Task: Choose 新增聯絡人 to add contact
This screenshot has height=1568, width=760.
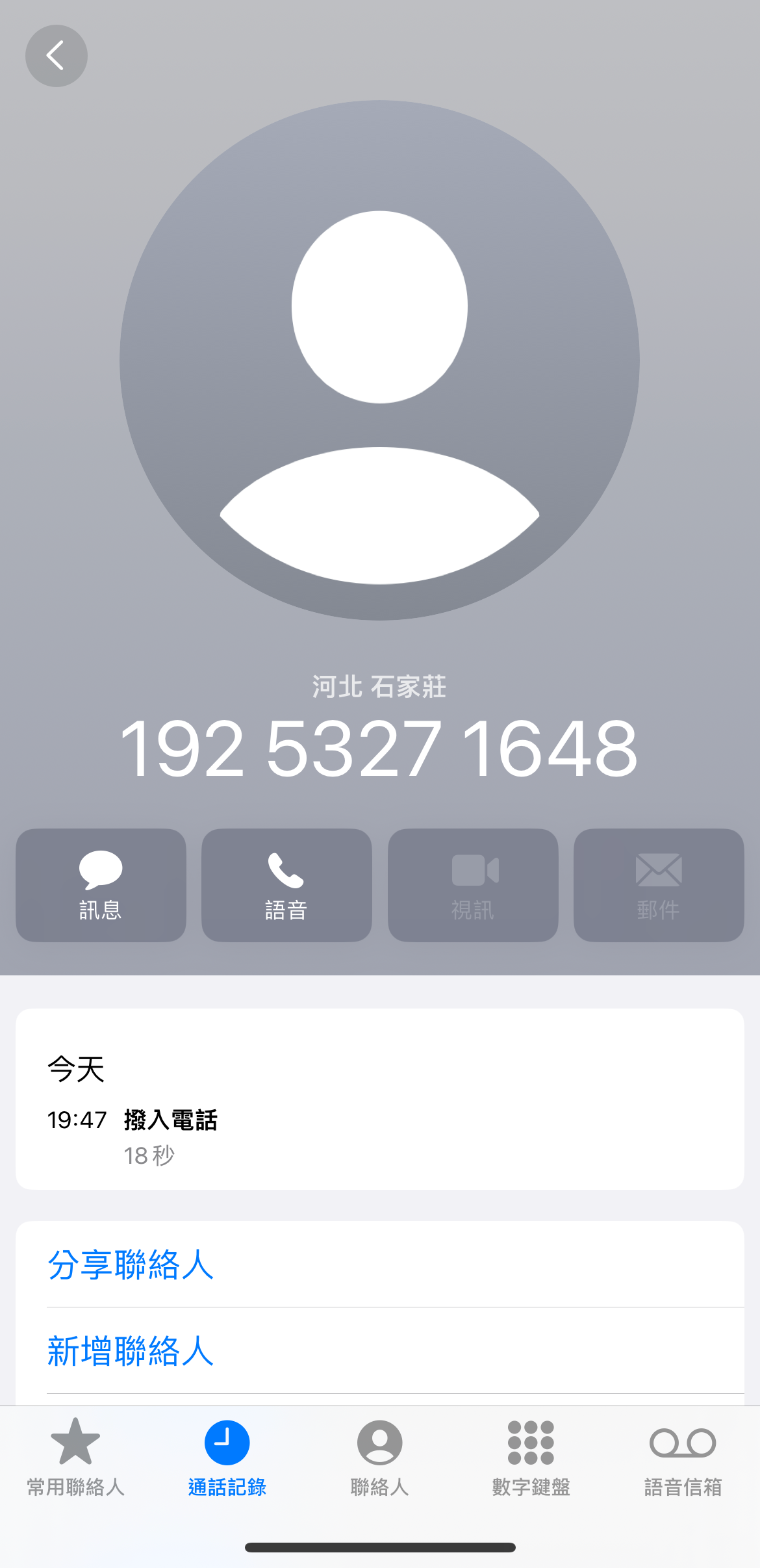Action: (x=380, y=1351)
